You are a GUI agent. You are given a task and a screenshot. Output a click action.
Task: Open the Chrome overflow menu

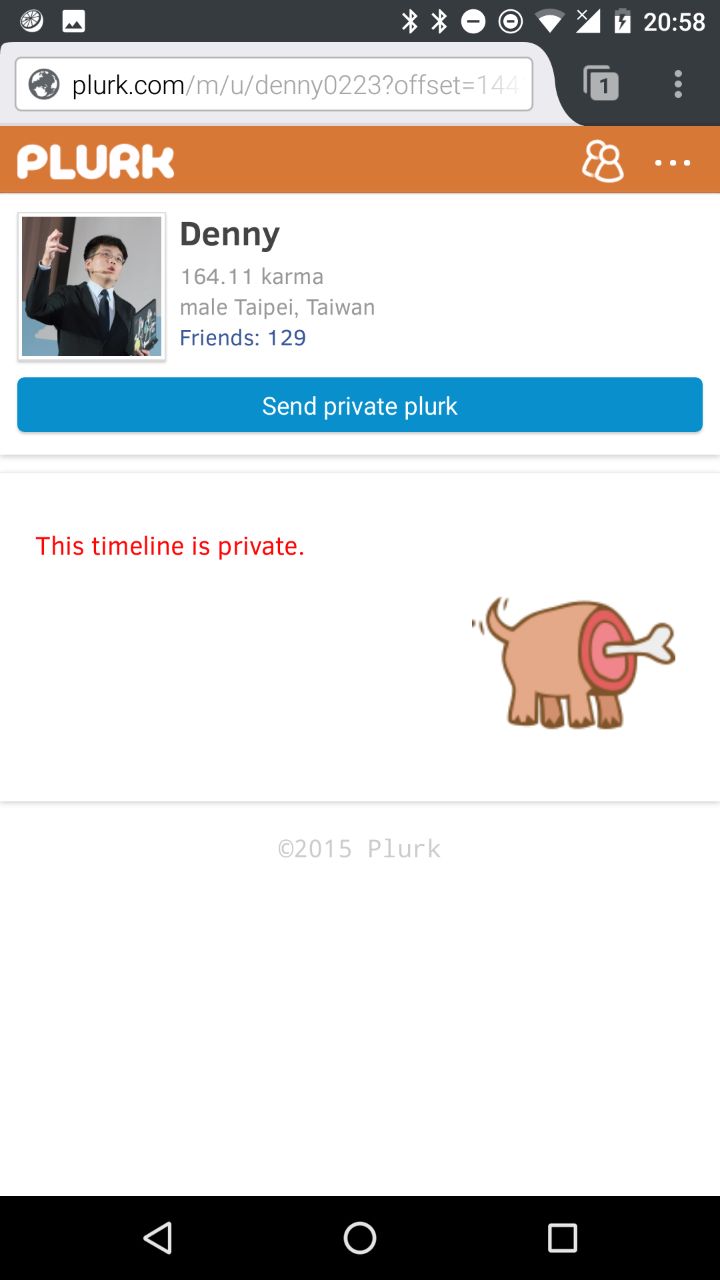(678, 84)
